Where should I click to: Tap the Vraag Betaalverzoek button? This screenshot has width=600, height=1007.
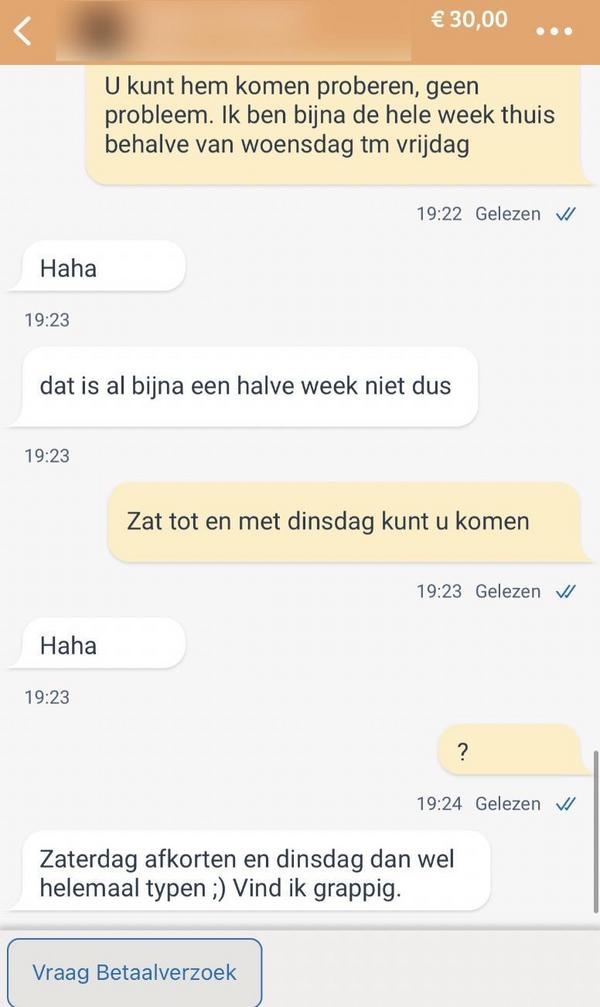coord(134,972)
